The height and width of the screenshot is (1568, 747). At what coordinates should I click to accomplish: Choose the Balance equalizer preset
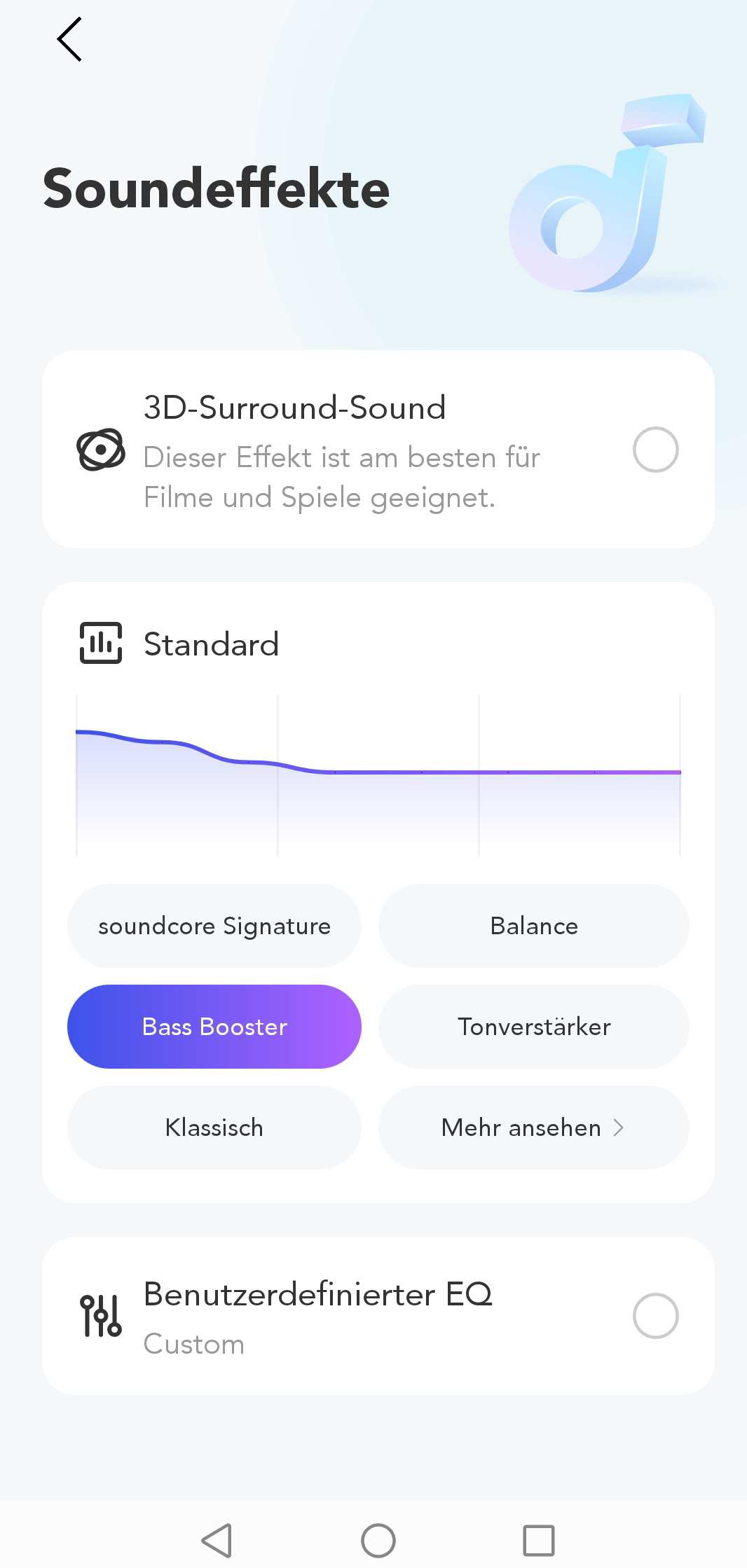pos(534,926)
